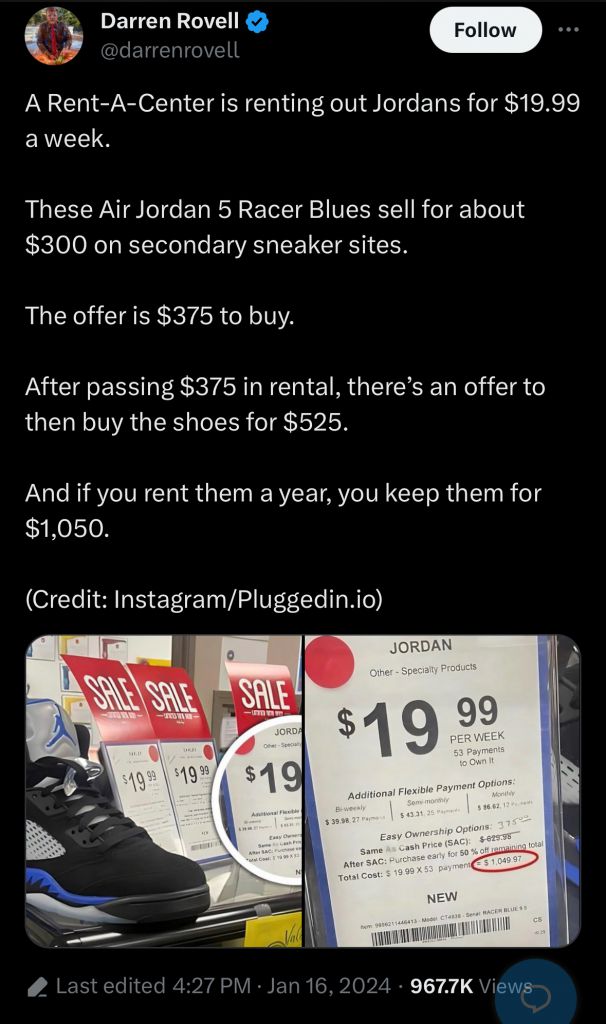
Task: Follow Darren Rovell
Action: (484, 30)
